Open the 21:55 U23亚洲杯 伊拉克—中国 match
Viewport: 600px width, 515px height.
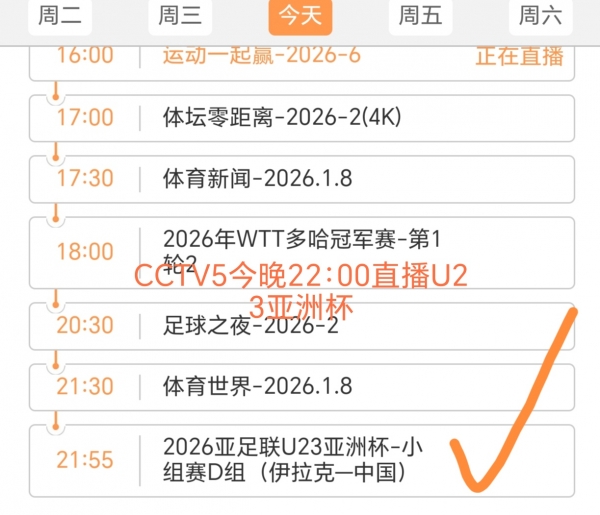tap(300, 459)
